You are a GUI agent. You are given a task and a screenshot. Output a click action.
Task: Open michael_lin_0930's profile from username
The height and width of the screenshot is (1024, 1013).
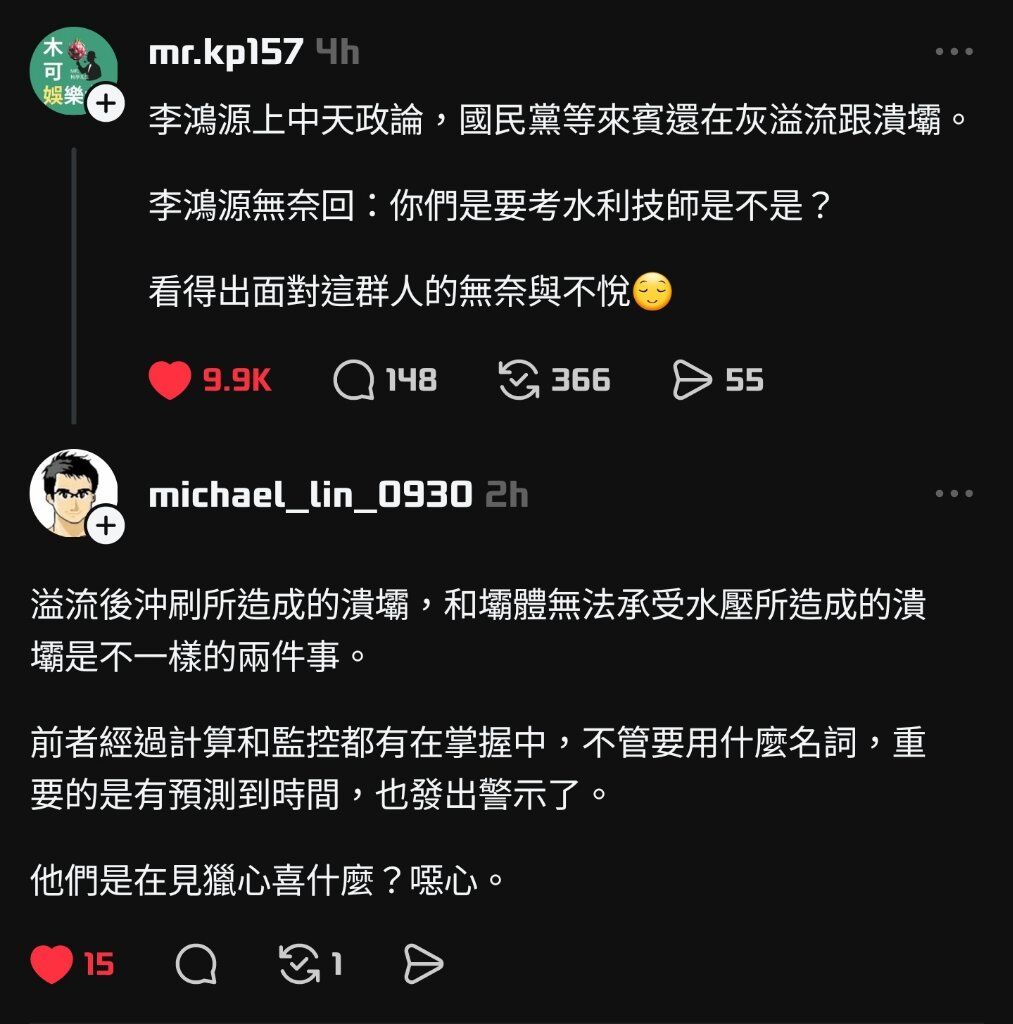(310, 494)
